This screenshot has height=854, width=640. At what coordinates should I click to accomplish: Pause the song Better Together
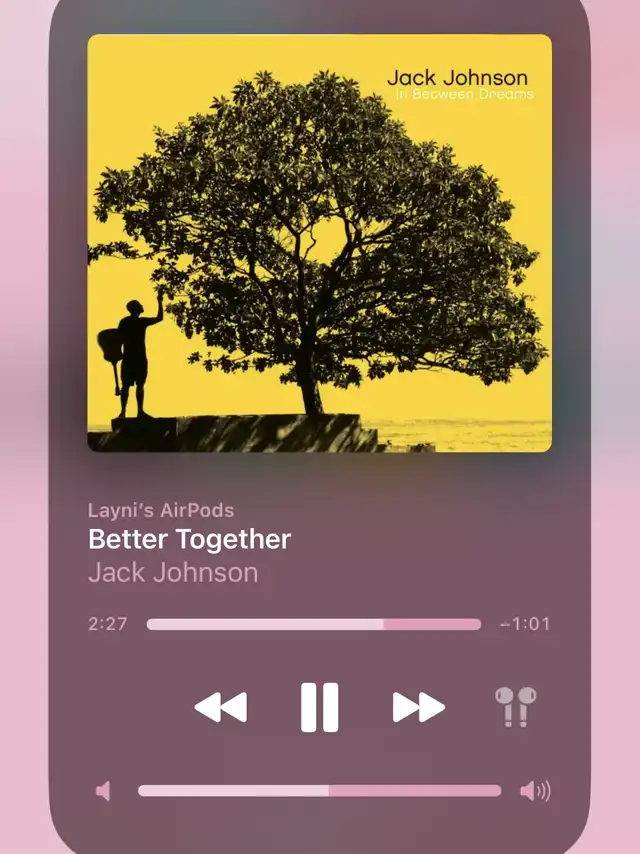pos(320,707)
